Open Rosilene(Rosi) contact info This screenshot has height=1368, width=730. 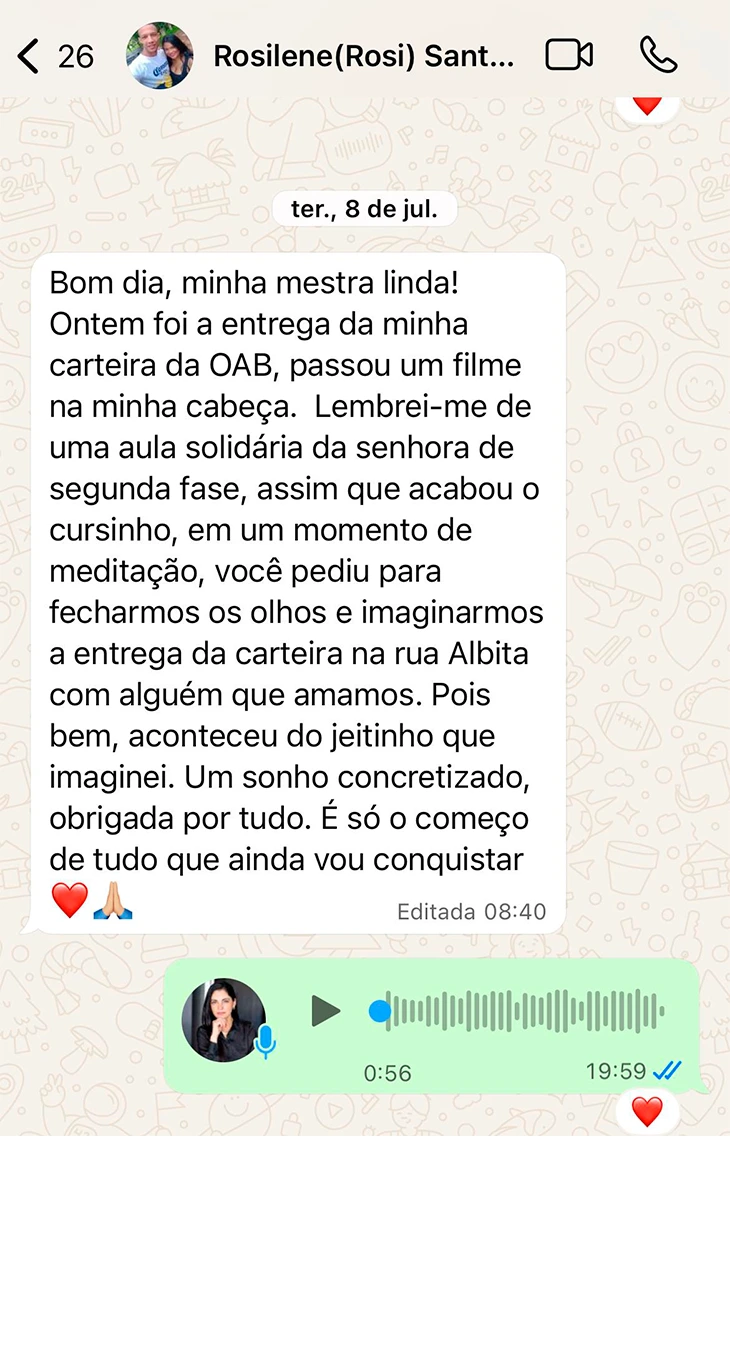click(363, 56)
